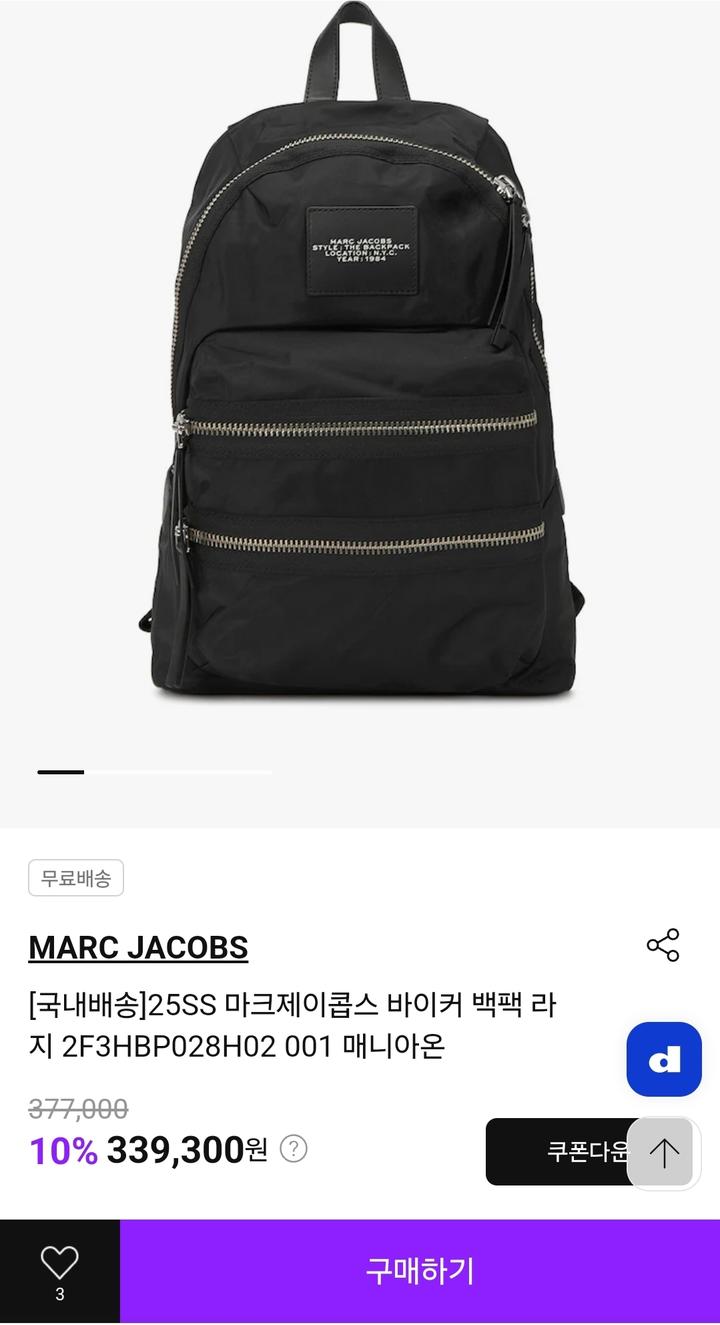Jump back to top with arrow button
This screenshot has width=720, height=1325.
click(x=664, y=1152)
